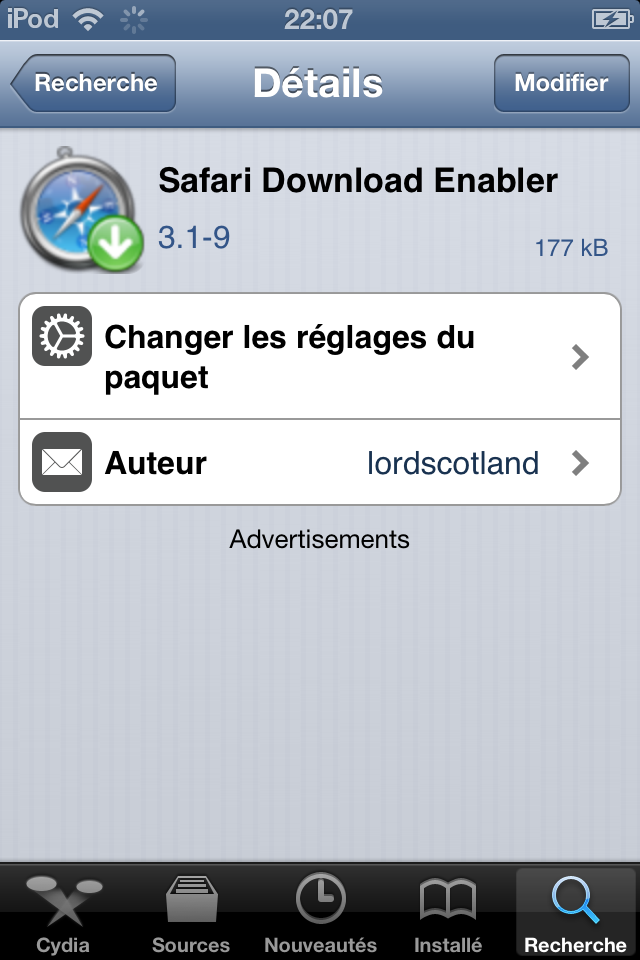Switch to the Sources tab
Viewport: 640px width, 960px height.
192,912
